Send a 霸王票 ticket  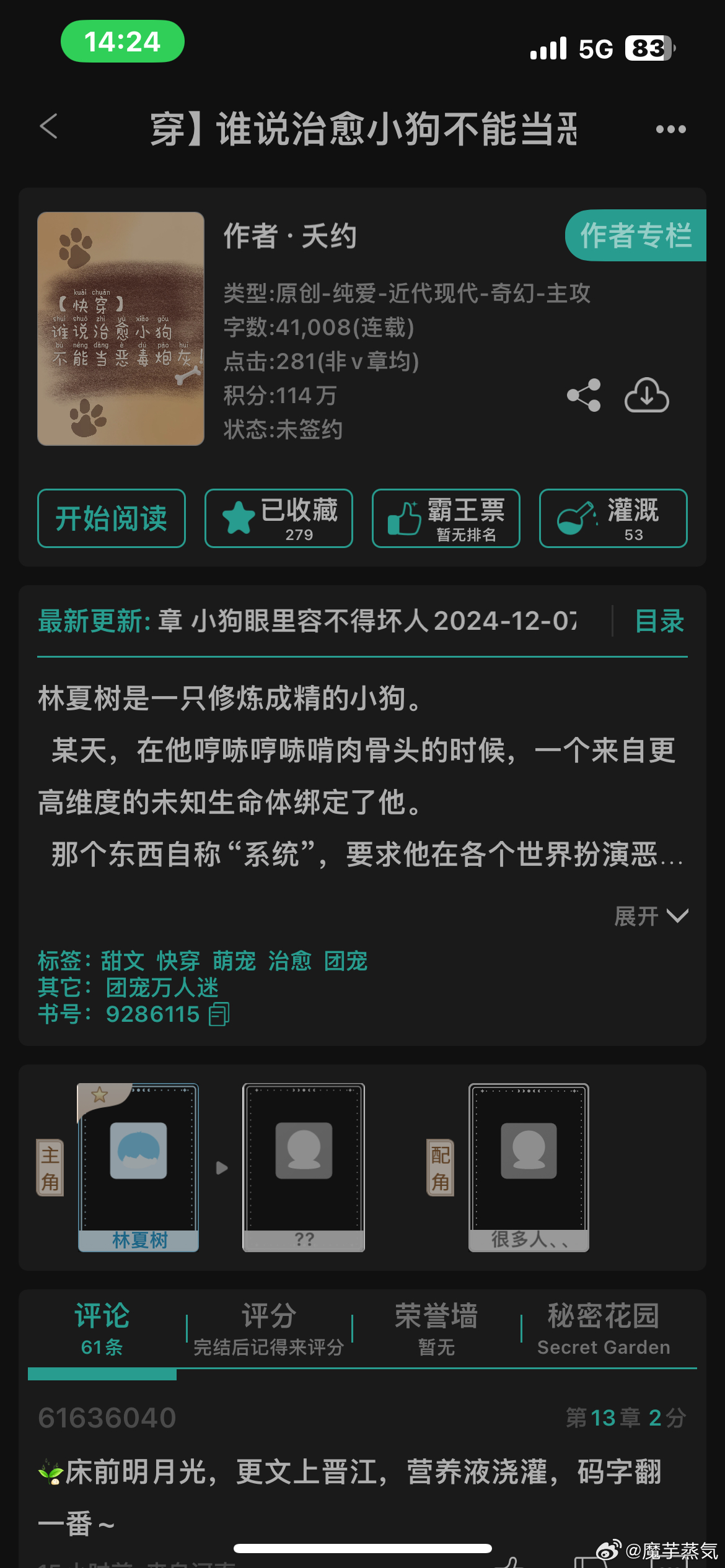coord(446,518)
